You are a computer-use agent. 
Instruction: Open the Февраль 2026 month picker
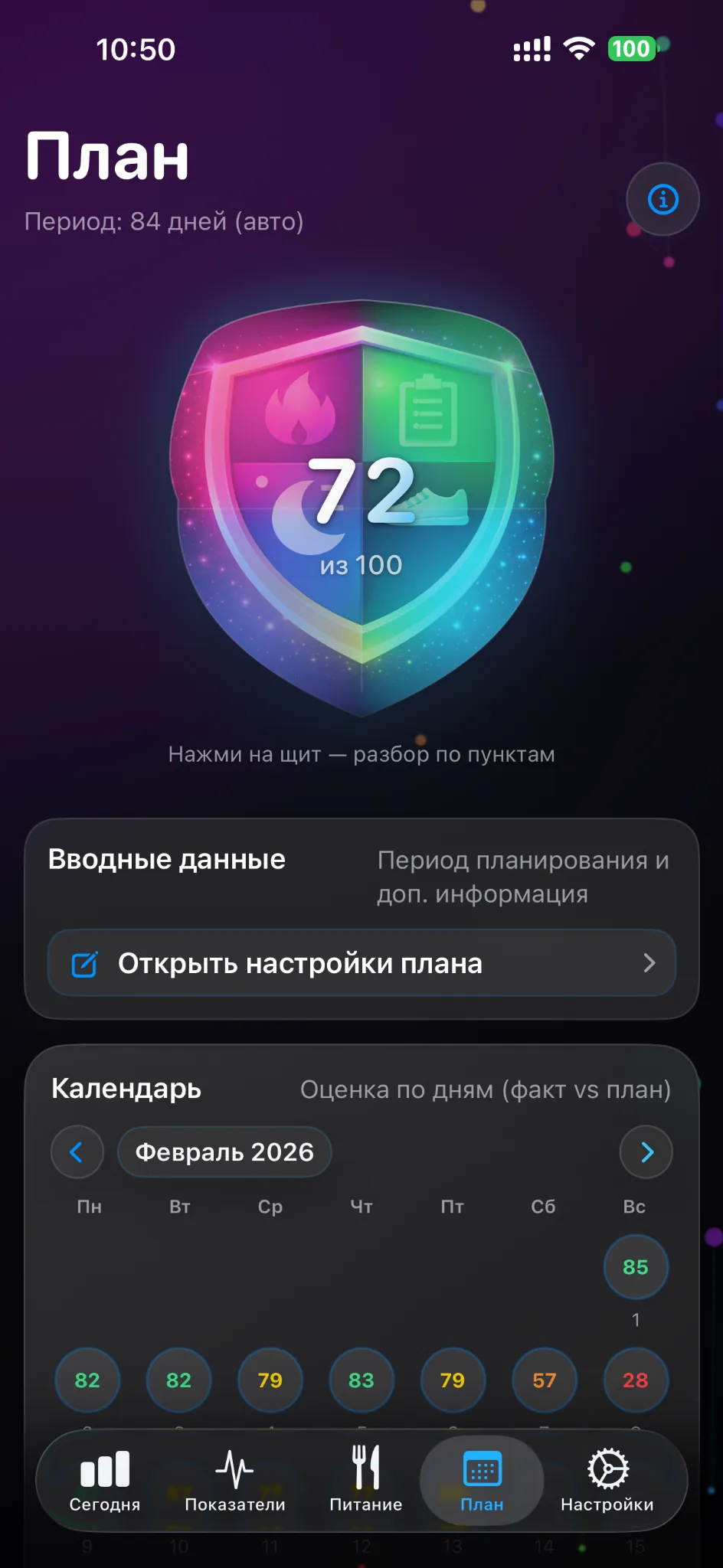224,1151
